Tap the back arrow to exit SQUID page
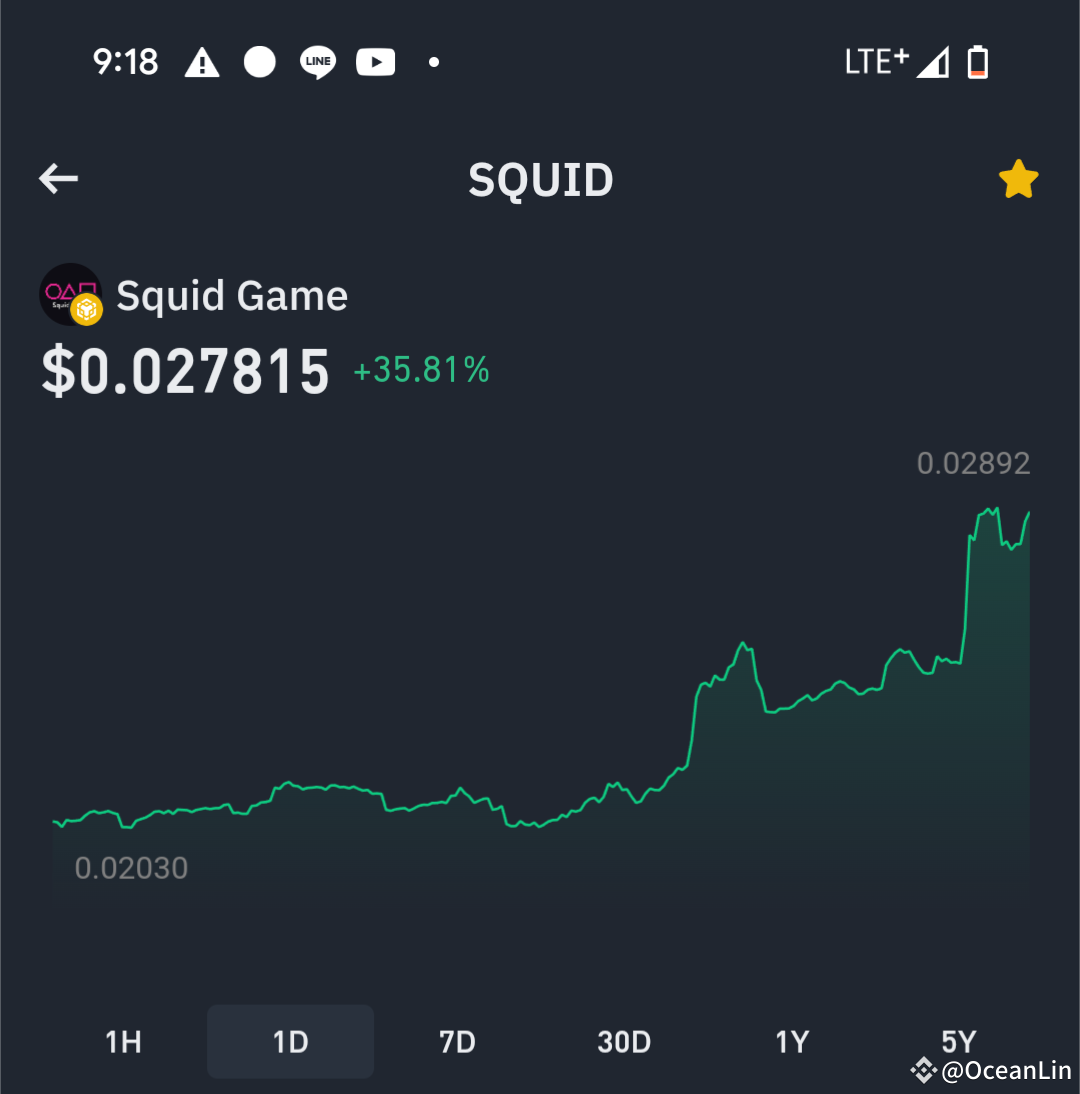 57,178
